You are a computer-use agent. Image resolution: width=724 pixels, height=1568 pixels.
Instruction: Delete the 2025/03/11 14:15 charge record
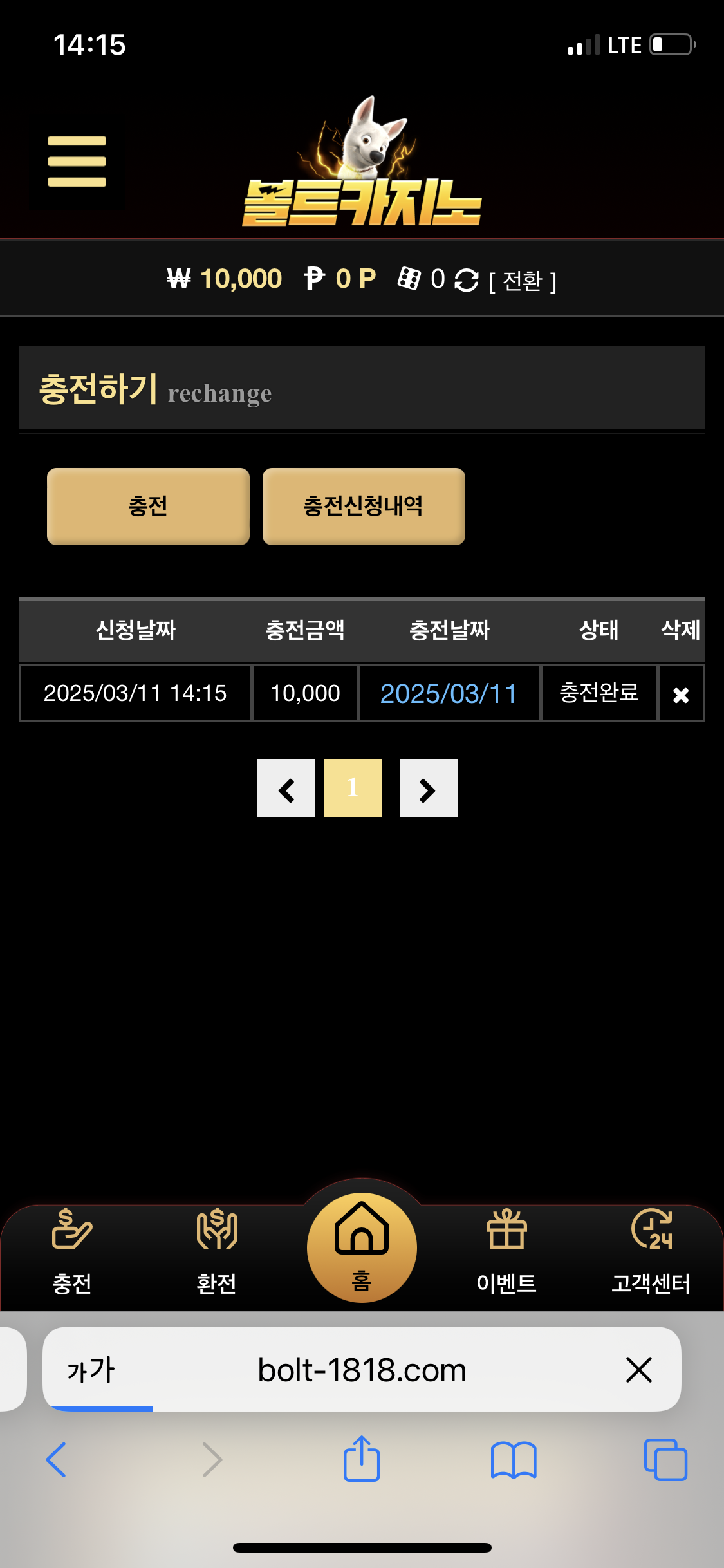(x=680, y=695)
